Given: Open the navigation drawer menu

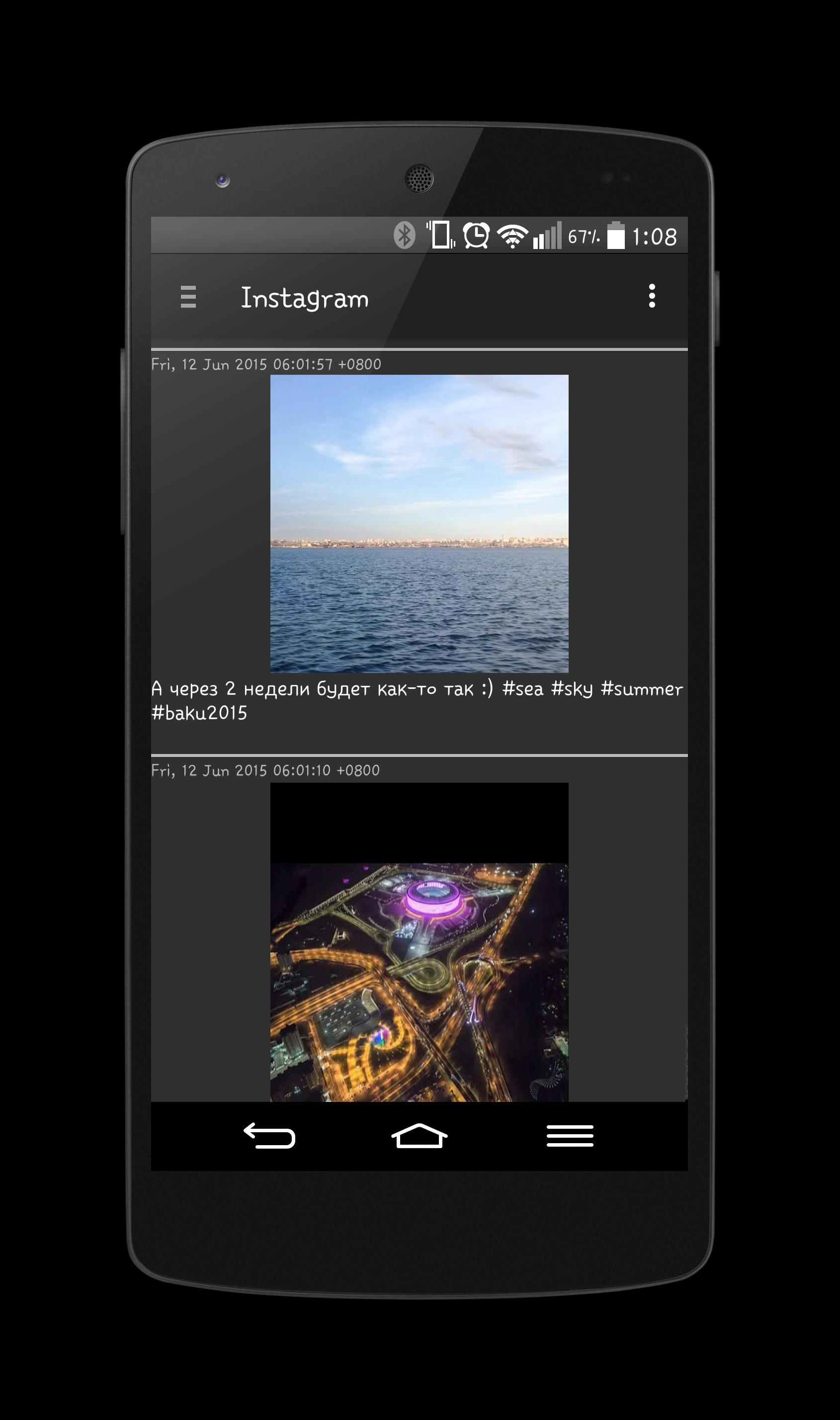Looking at the screenshot, I should tap(188, 297).
